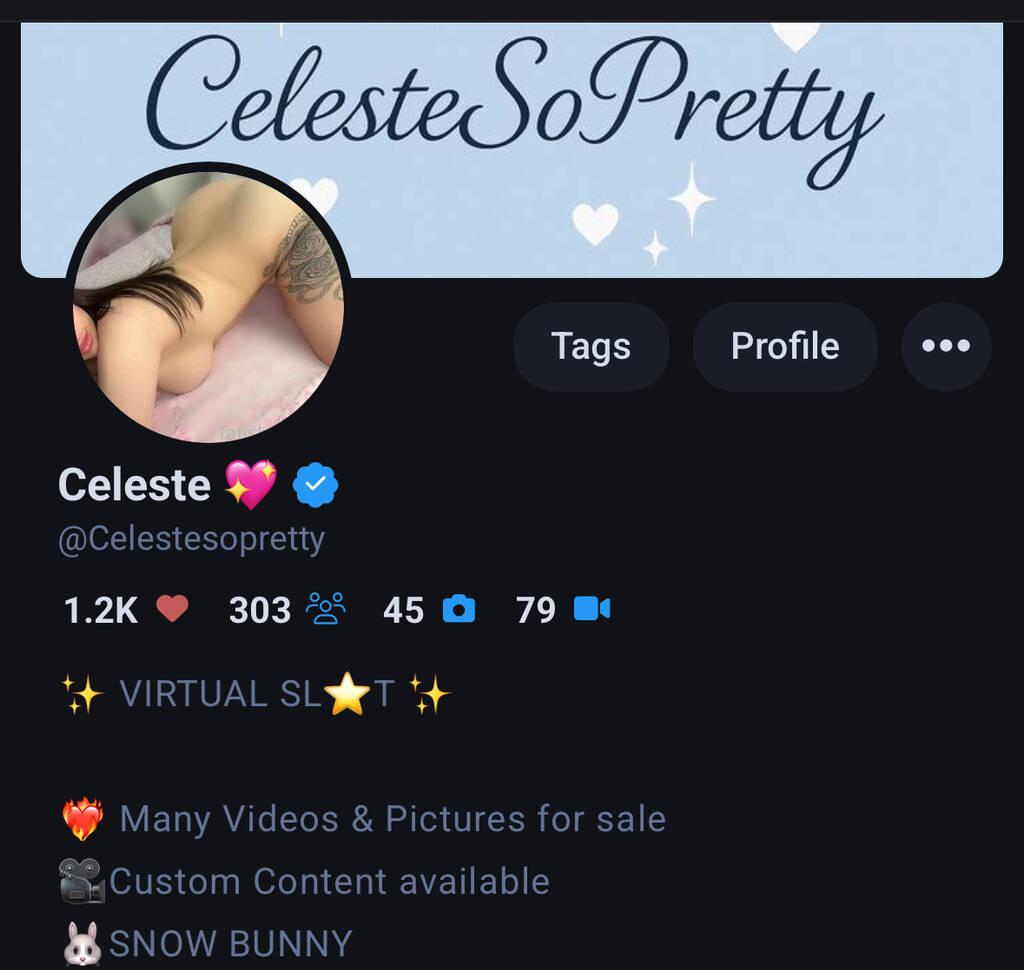The image size is (1024, 970).
Task: Open the Tags button
Action: click(x=590, y=347)
